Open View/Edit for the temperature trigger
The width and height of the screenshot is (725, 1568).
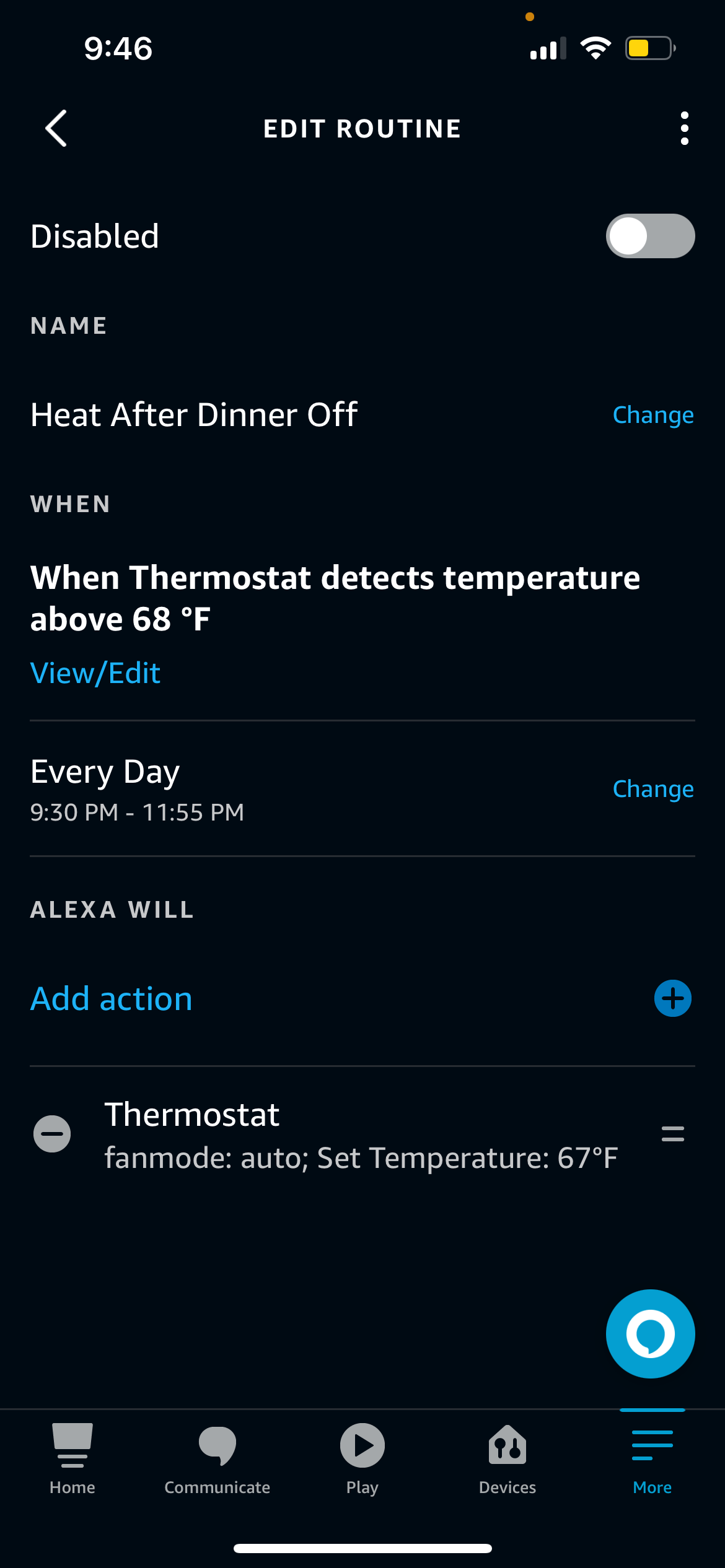click(x=94, y=673)
